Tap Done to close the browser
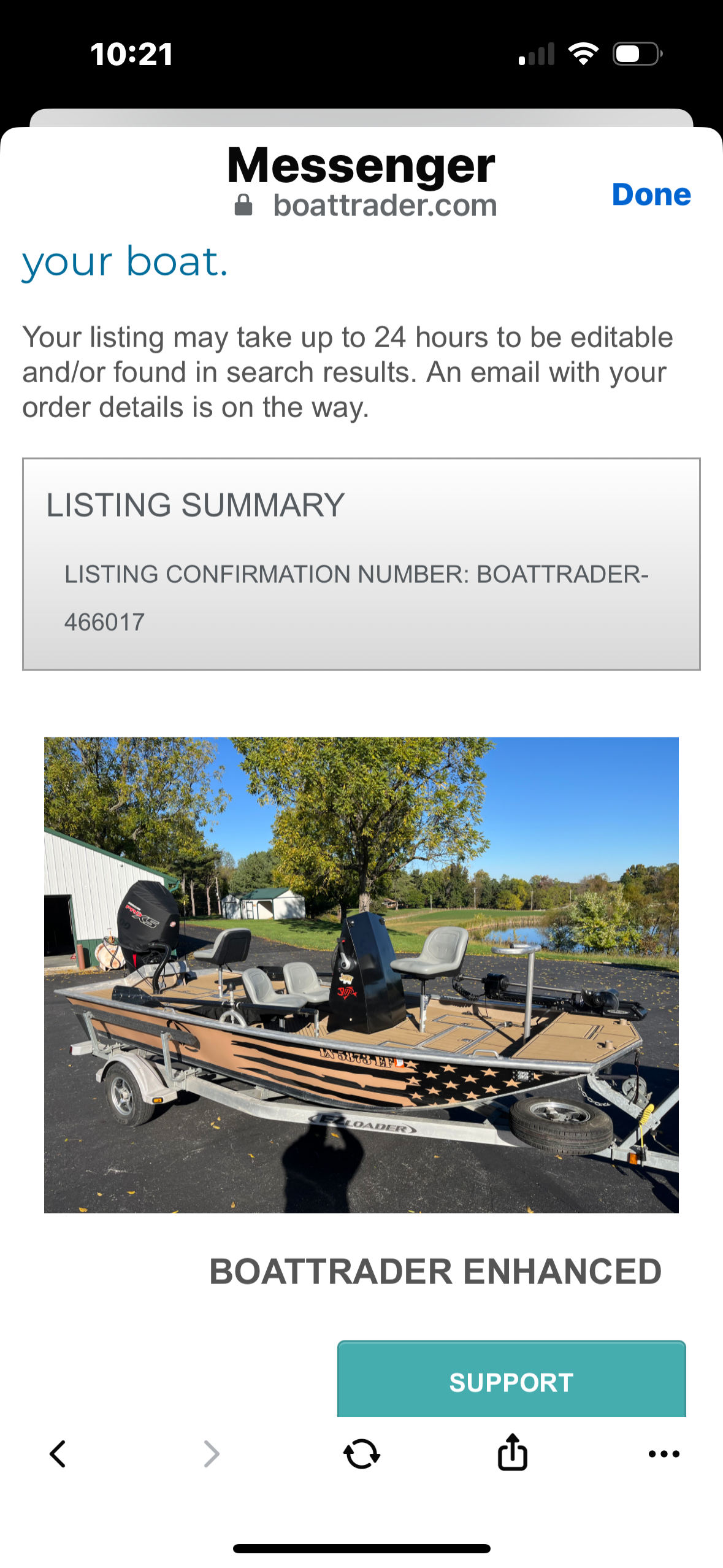 pos(651,194)
